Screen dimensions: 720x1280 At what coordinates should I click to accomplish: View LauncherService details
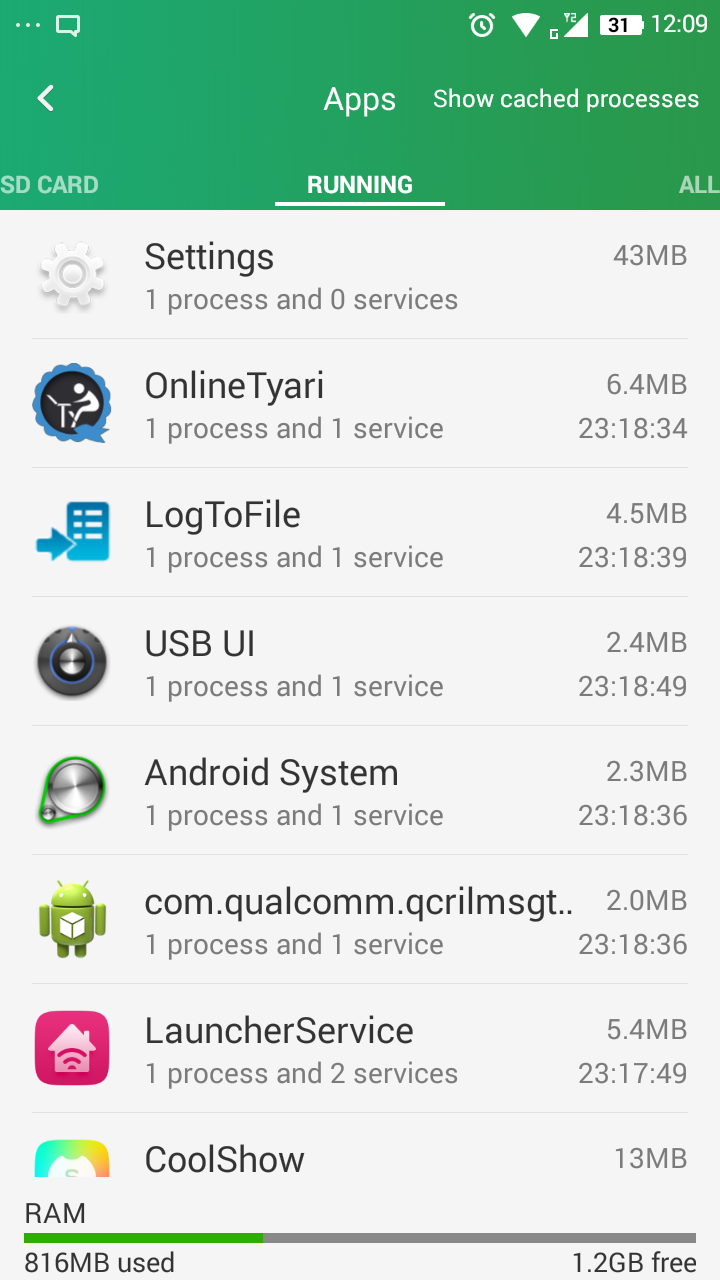360,1048
